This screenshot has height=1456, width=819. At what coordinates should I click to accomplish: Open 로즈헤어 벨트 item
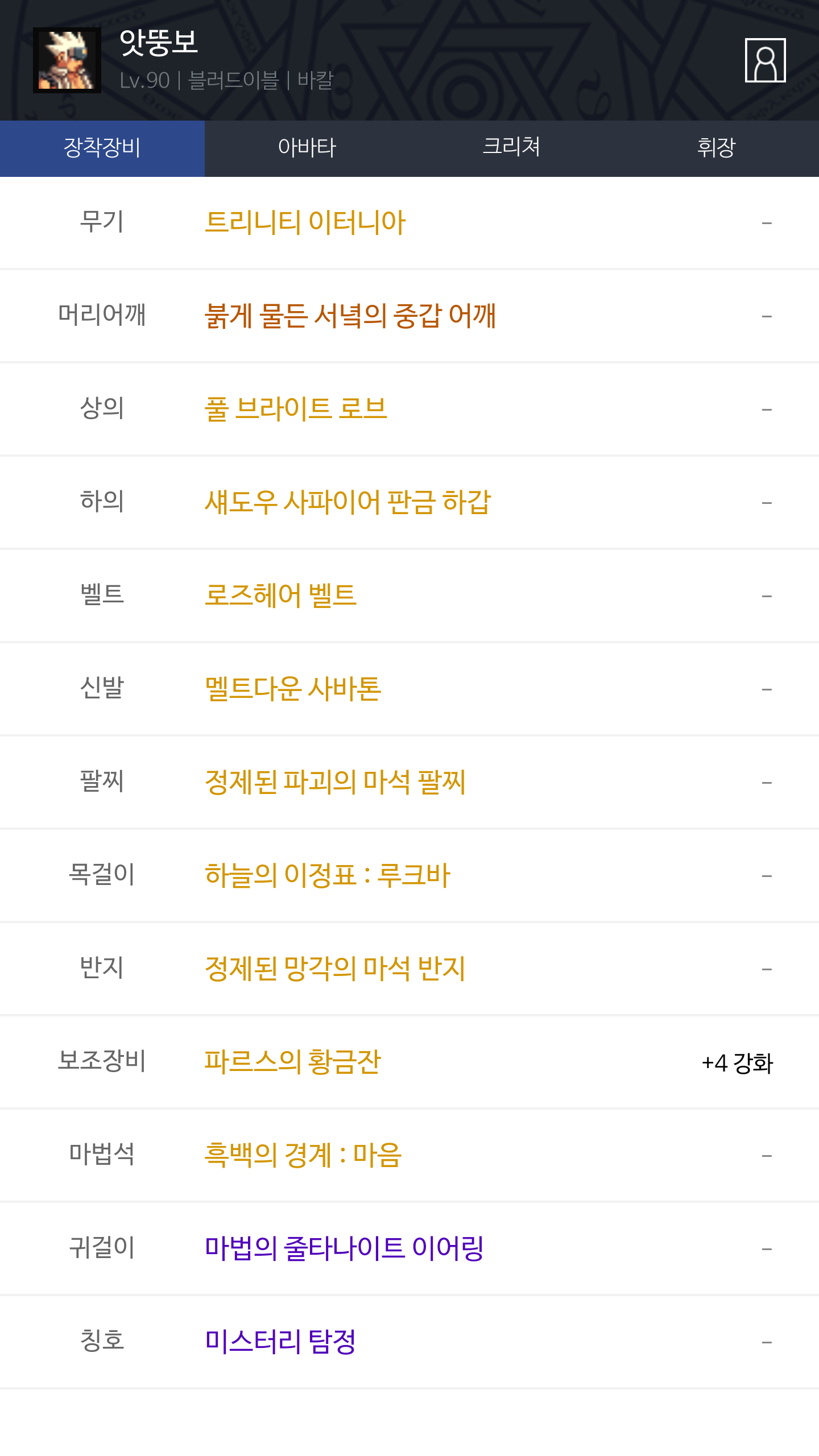click(x=409, y=595)
